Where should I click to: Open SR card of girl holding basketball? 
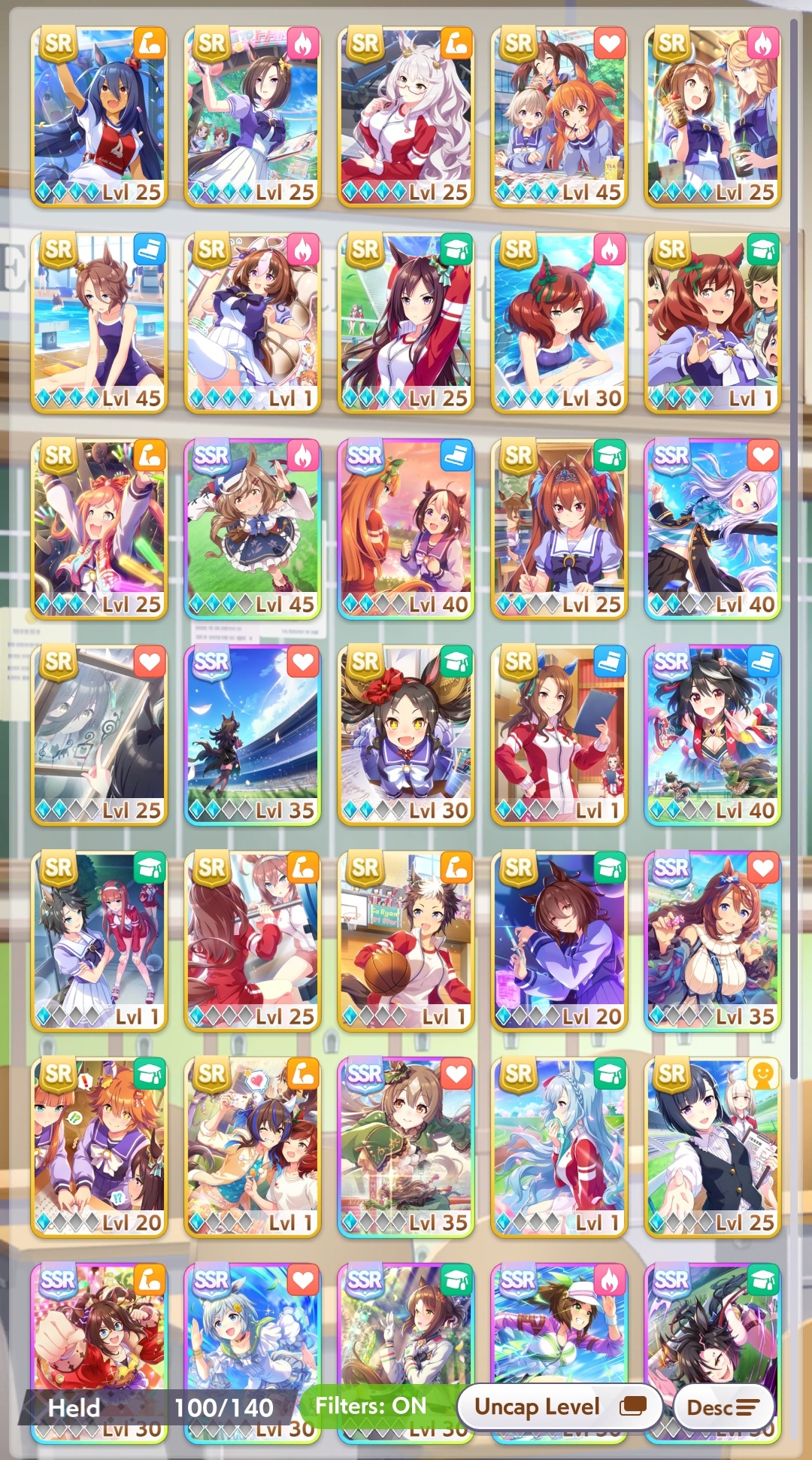pos(406,940)
